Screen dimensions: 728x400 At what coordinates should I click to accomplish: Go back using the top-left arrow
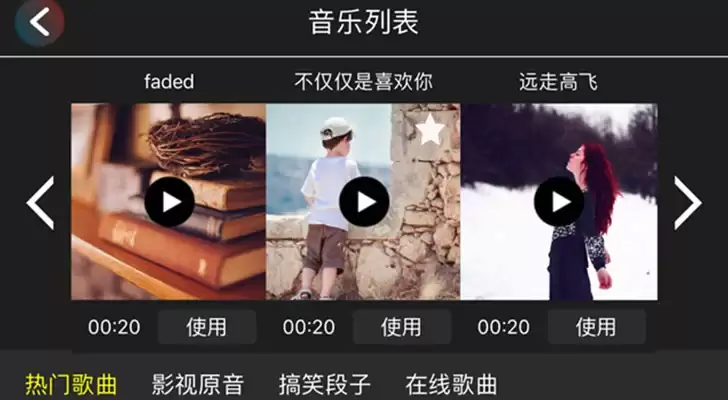pos(39,22)
